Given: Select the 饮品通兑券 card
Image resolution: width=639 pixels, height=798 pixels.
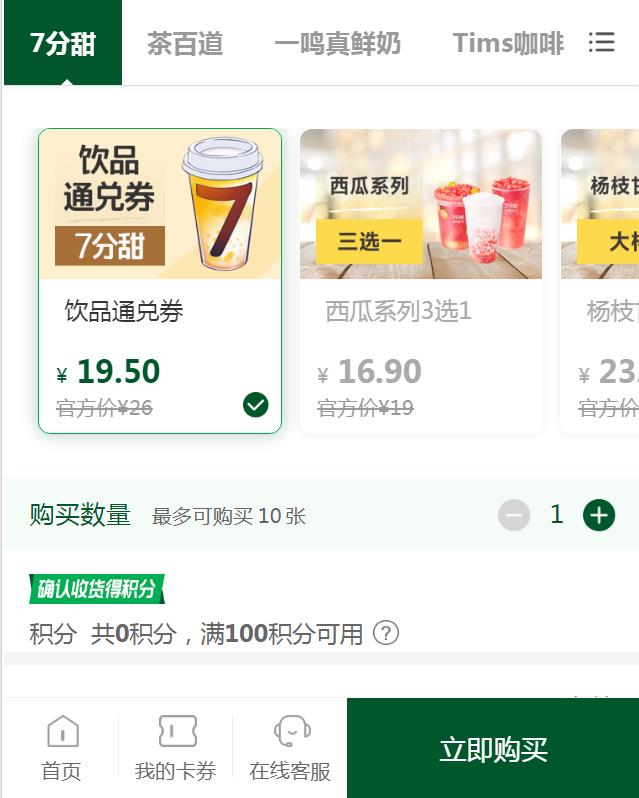Looking at the screenshot, I should 160,281.
